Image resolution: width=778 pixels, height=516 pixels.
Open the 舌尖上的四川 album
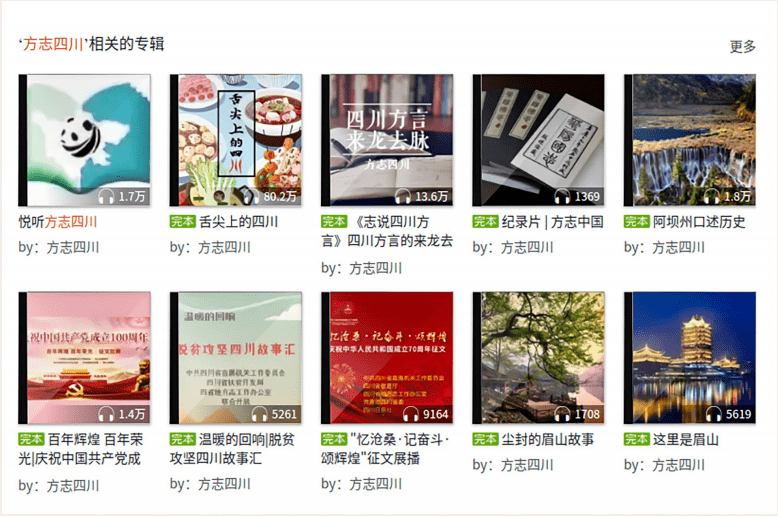click(235, 140)
